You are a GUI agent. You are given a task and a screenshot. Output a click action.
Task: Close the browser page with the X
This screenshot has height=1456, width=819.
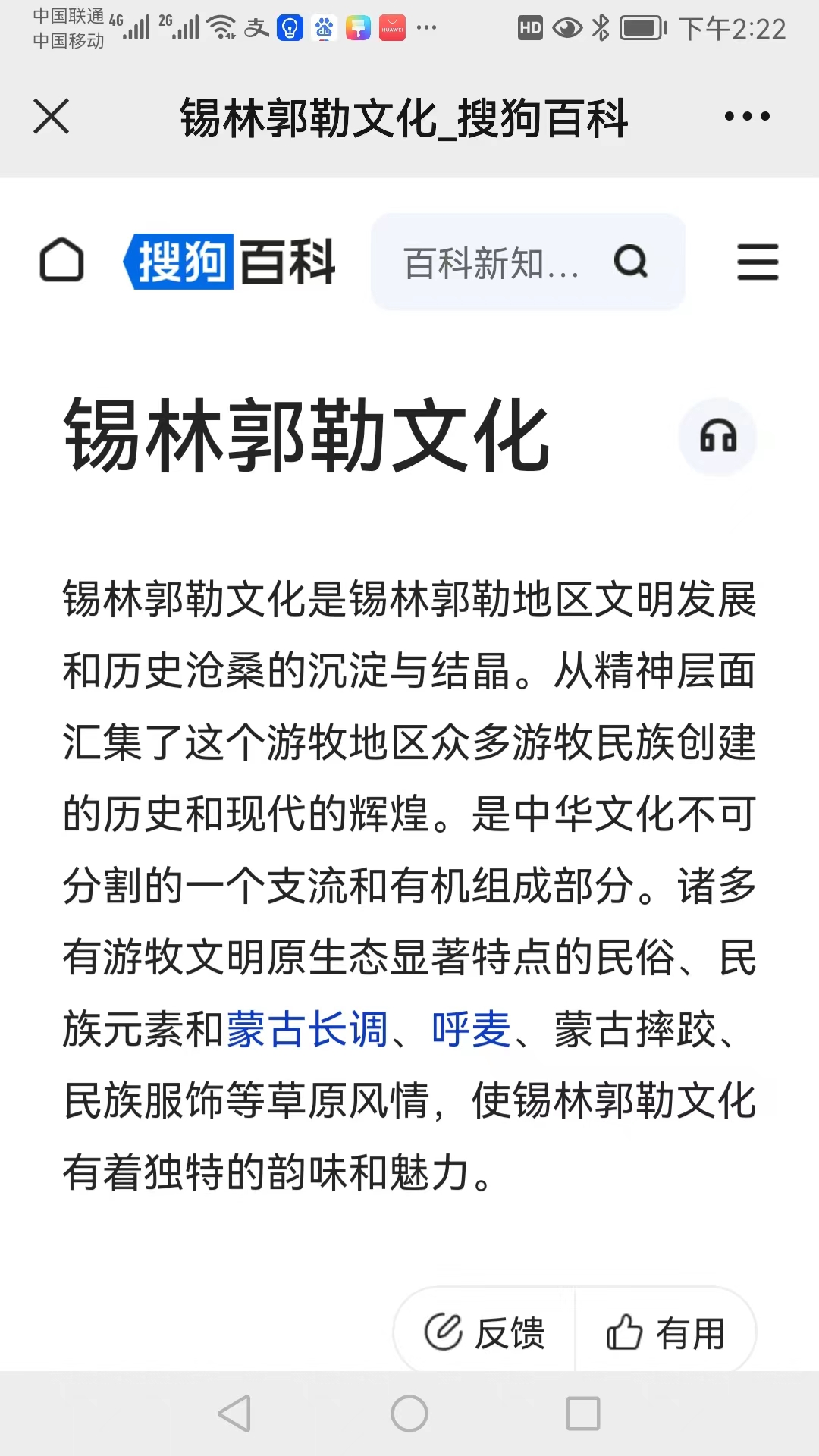tap(52, 117)
